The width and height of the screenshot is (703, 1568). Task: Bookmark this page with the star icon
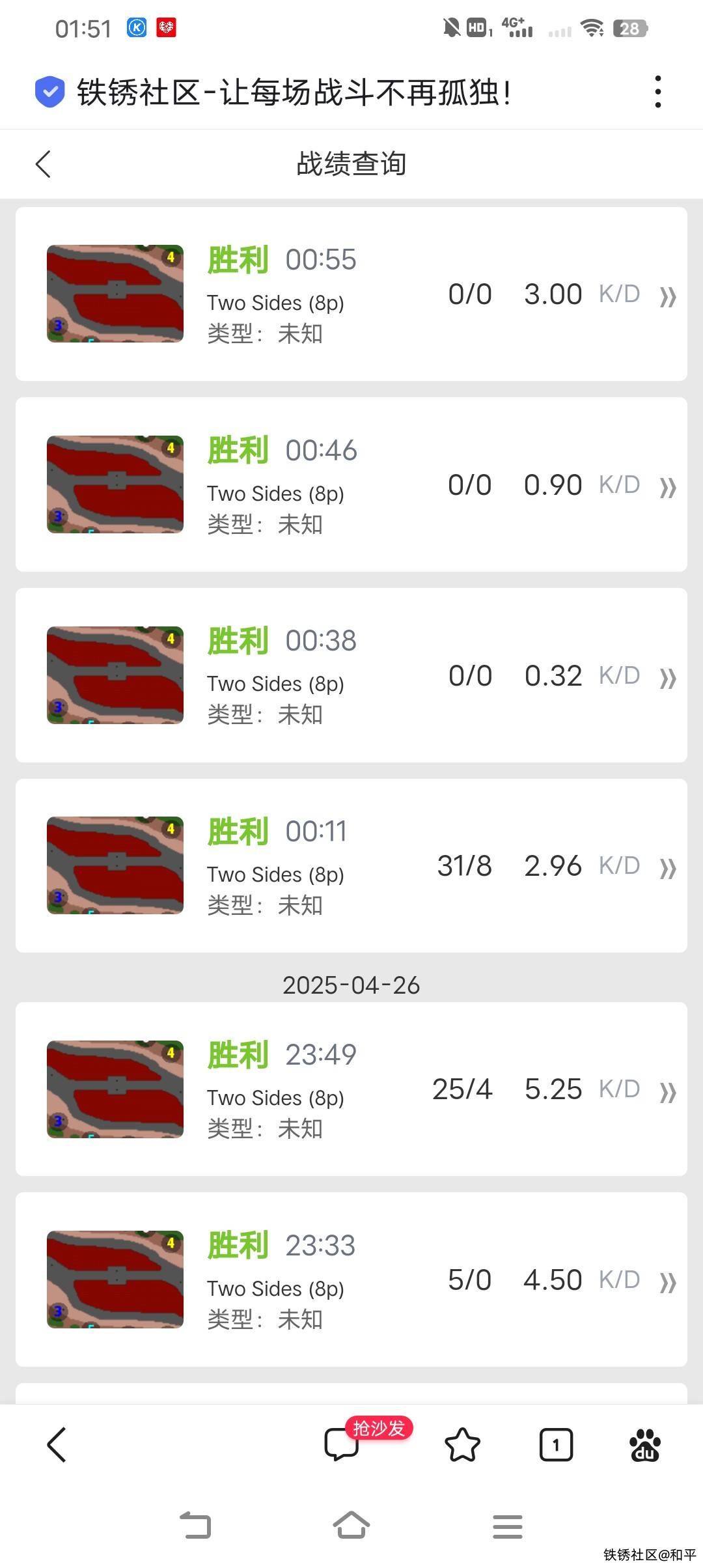462,1444
